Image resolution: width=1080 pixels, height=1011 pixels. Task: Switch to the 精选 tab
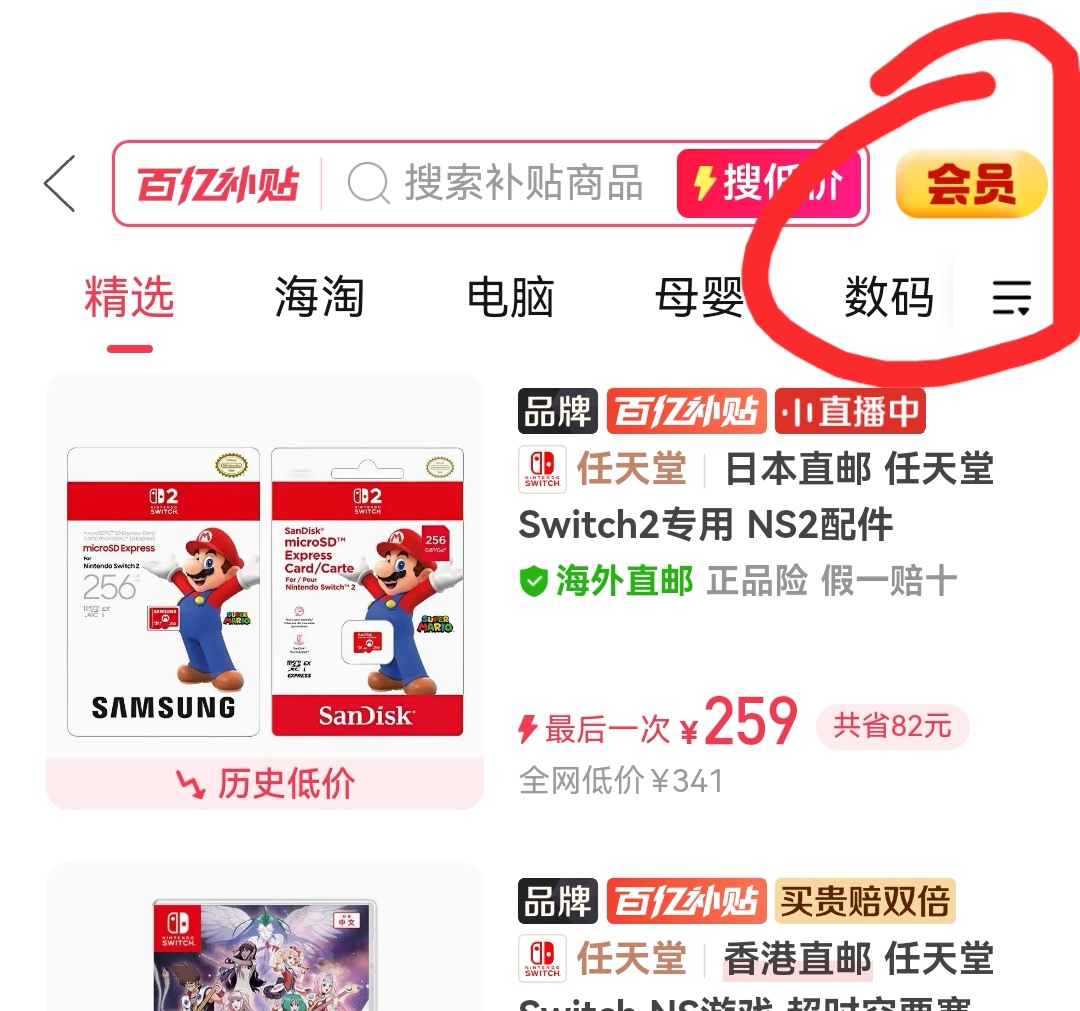pyautogui.click(x=129, y=298)
